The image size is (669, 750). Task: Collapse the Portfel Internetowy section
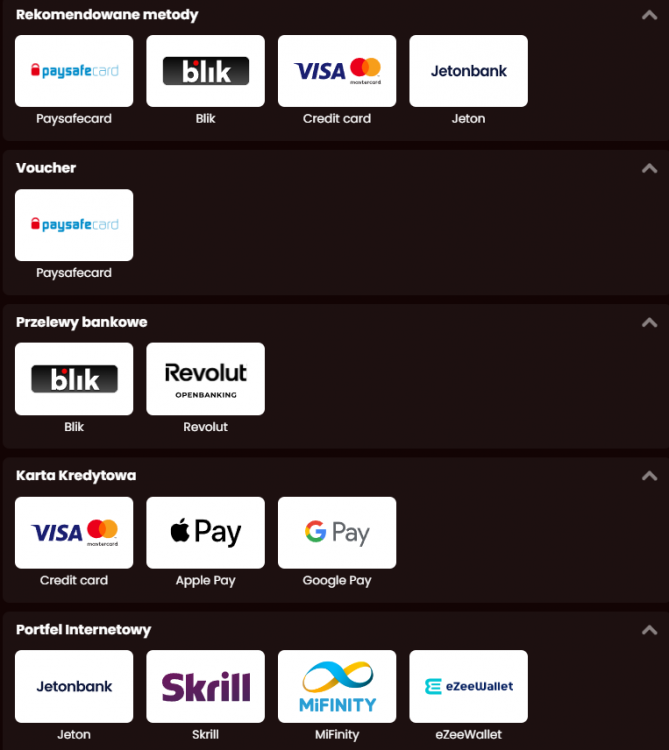tap(649, 630)
